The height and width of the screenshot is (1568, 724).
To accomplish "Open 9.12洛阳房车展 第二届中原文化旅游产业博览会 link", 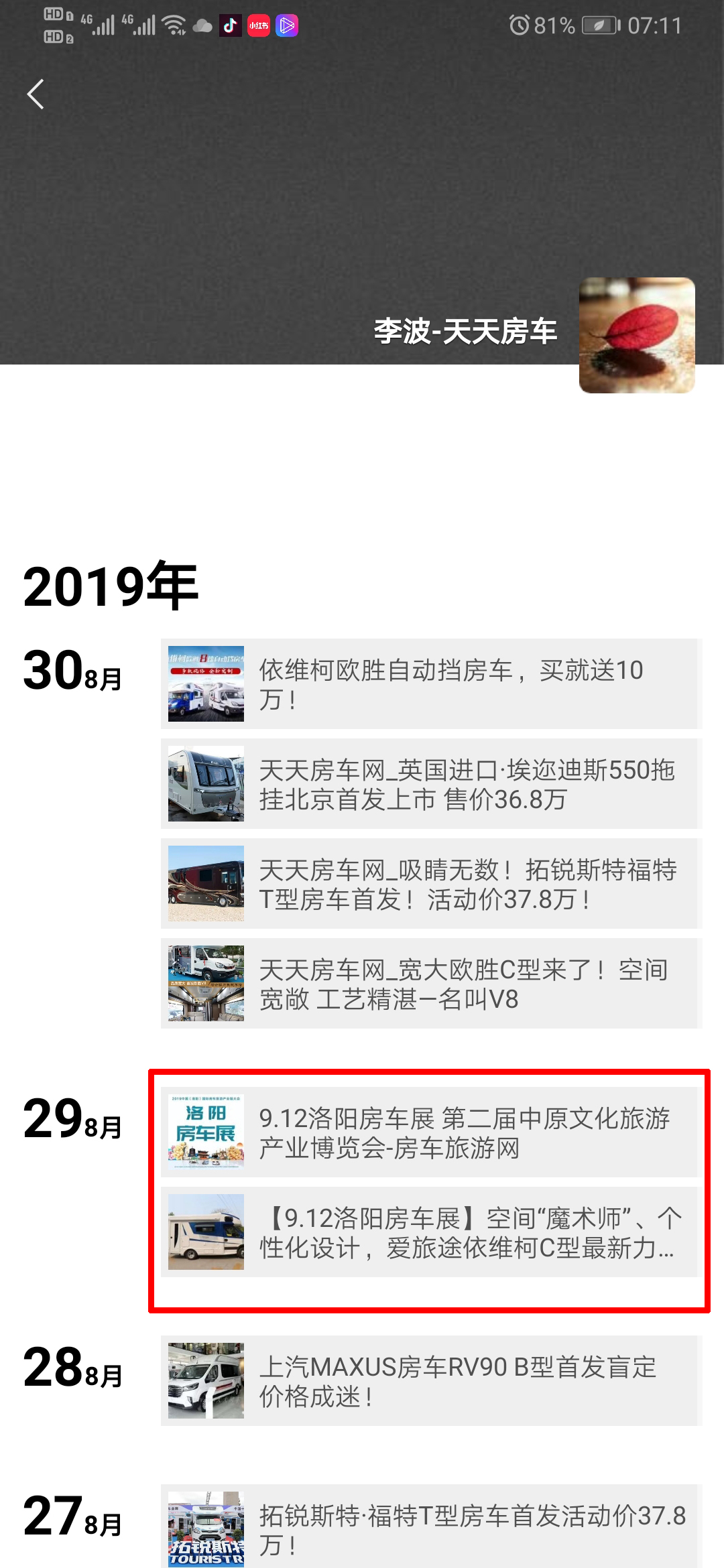I will click(430, 1132).
